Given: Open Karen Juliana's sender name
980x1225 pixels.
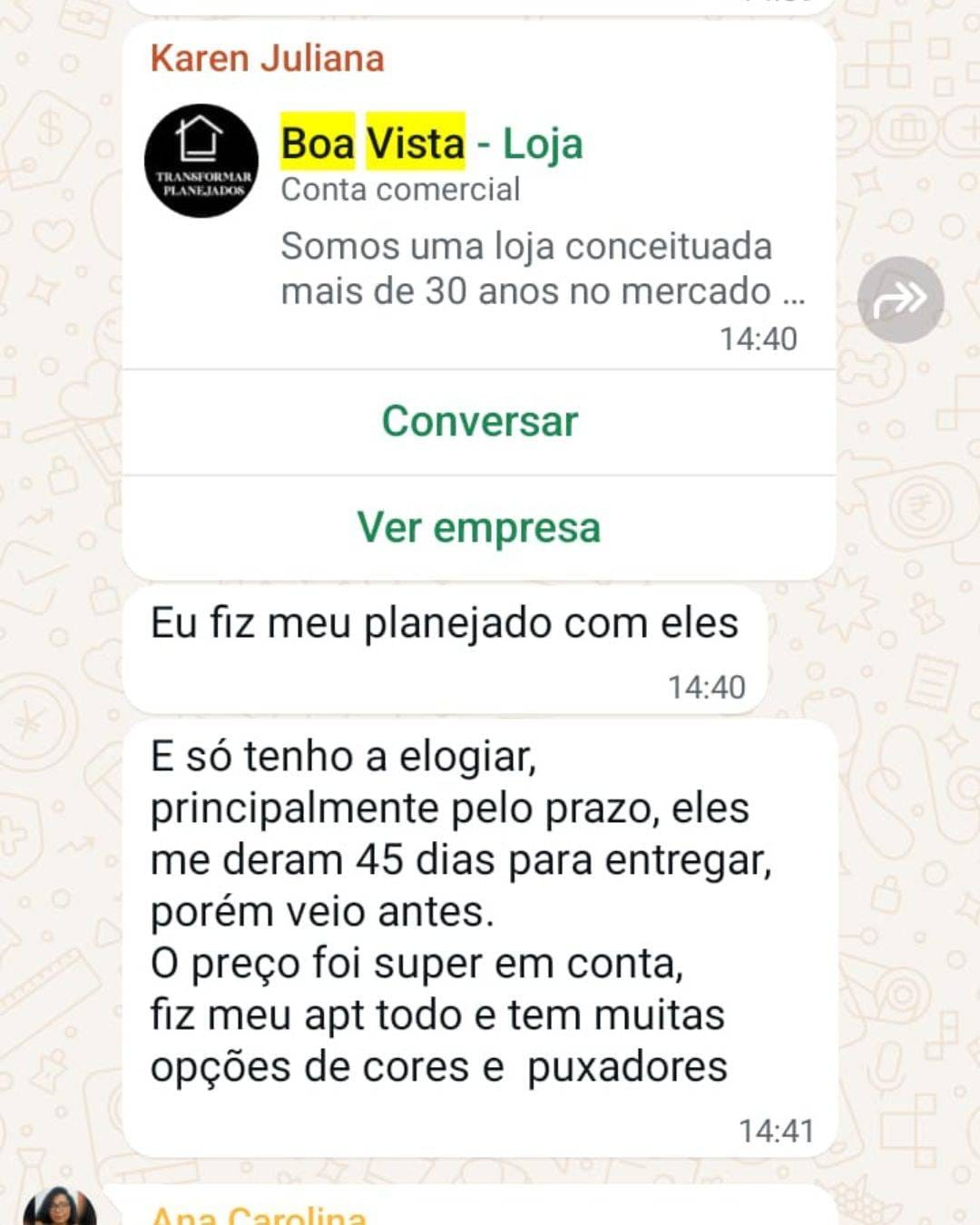Looking at the screenshot, I should [267, 59].
